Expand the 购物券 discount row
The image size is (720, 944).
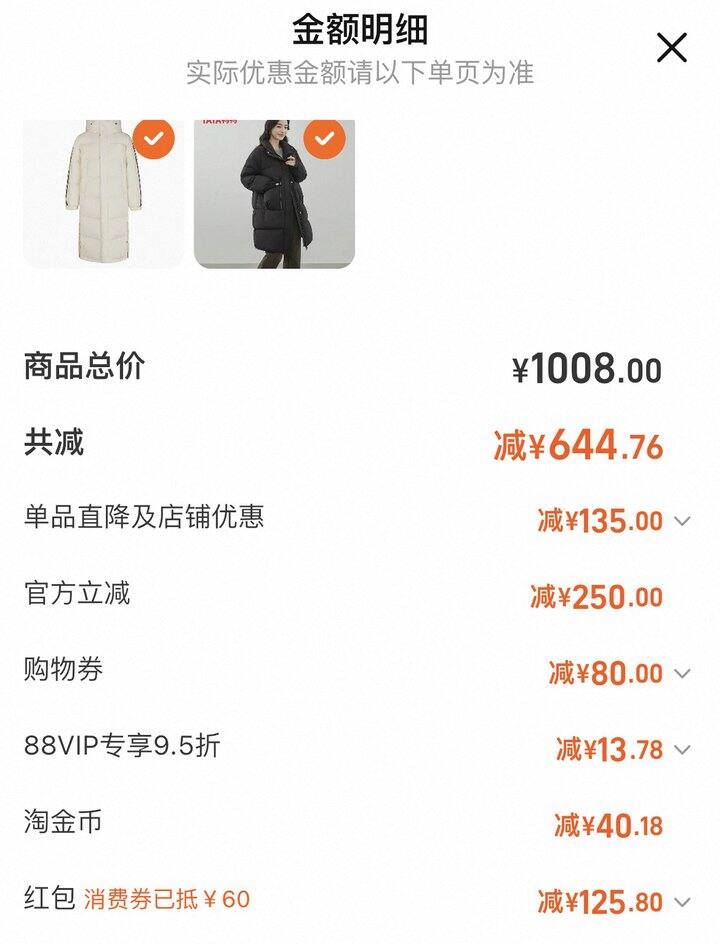pyautogui.click(x=682, y=674)
